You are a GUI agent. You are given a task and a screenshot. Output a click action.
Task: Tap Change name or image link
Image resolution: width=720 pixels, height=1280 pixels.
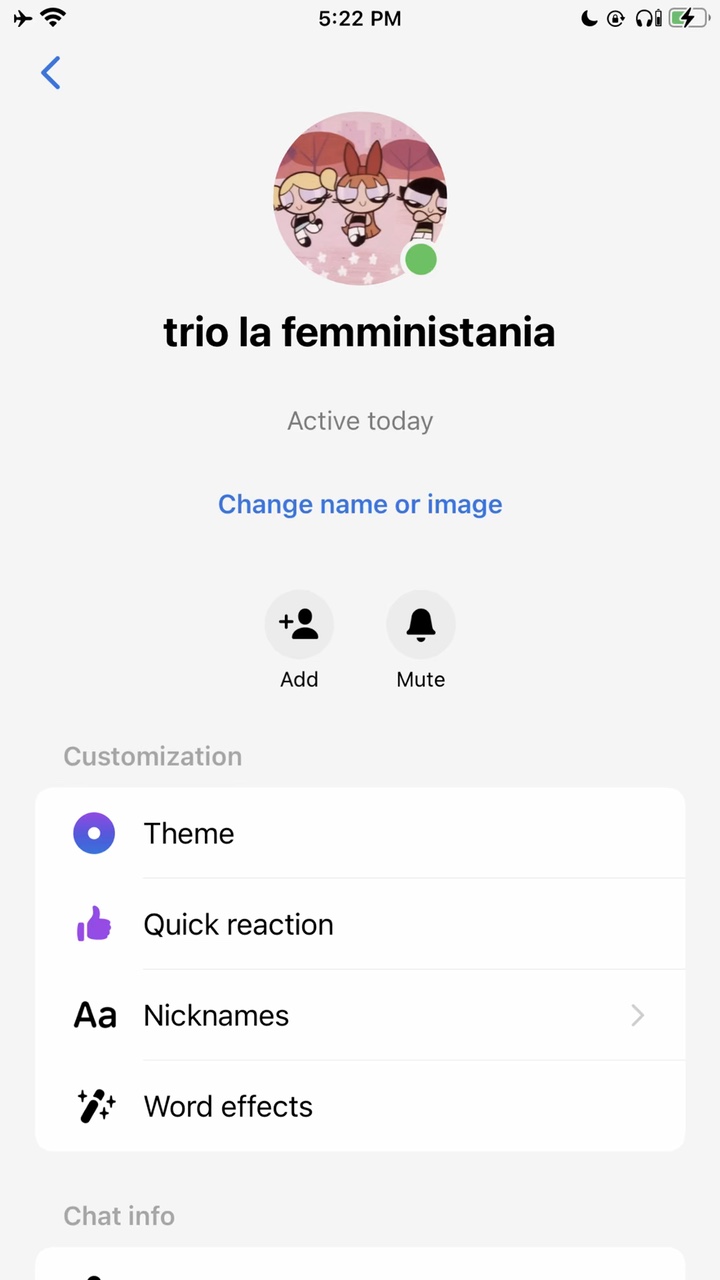click(x=360, y=504)
